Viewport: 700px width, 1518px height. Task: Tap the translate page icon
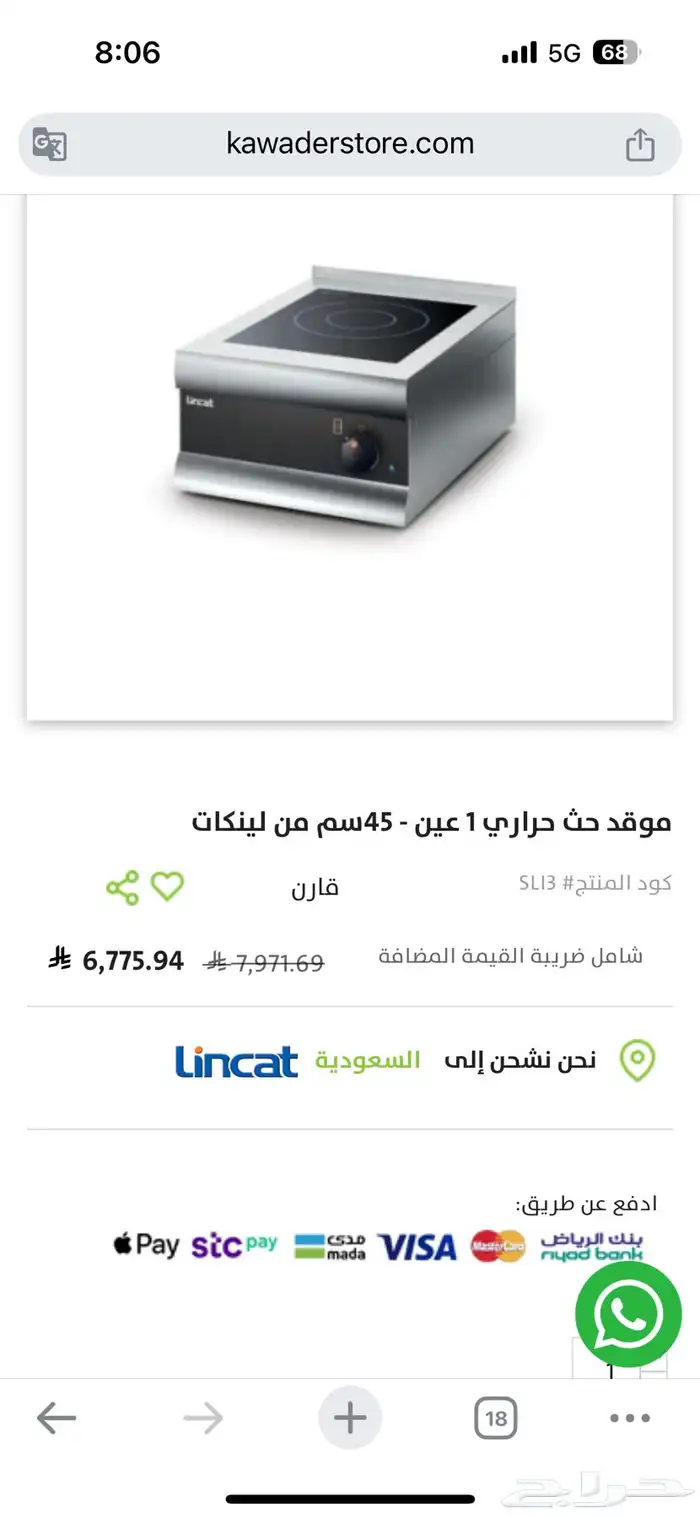50,144
